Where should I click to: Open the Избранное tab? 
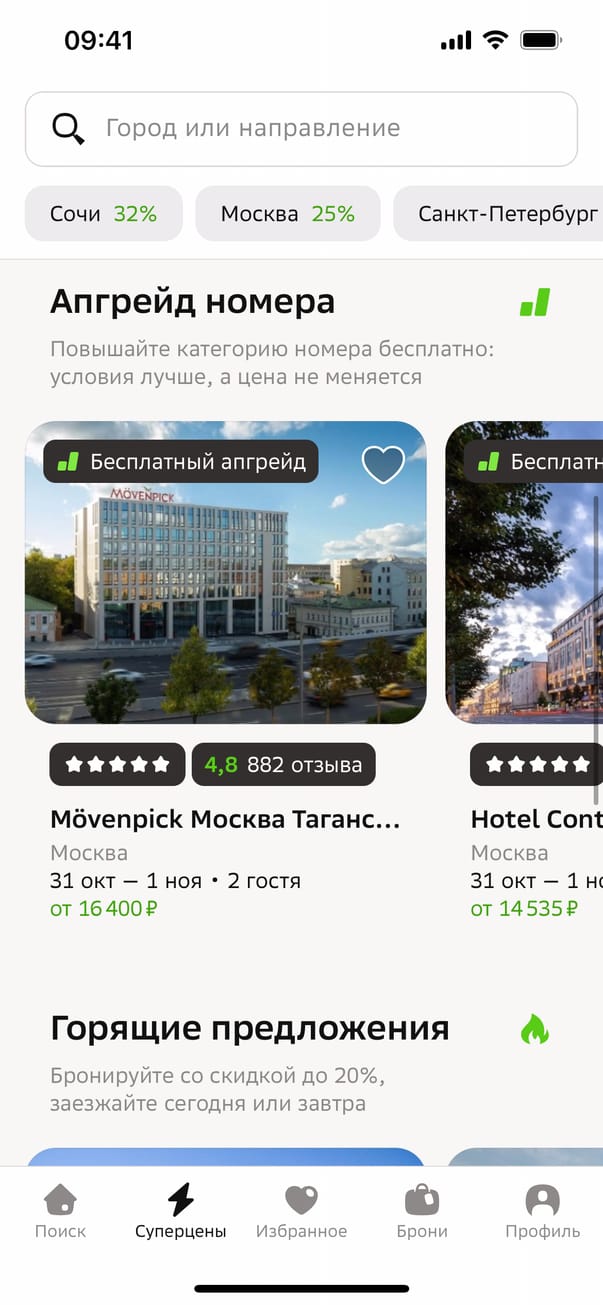click(x=301, y=1211)
